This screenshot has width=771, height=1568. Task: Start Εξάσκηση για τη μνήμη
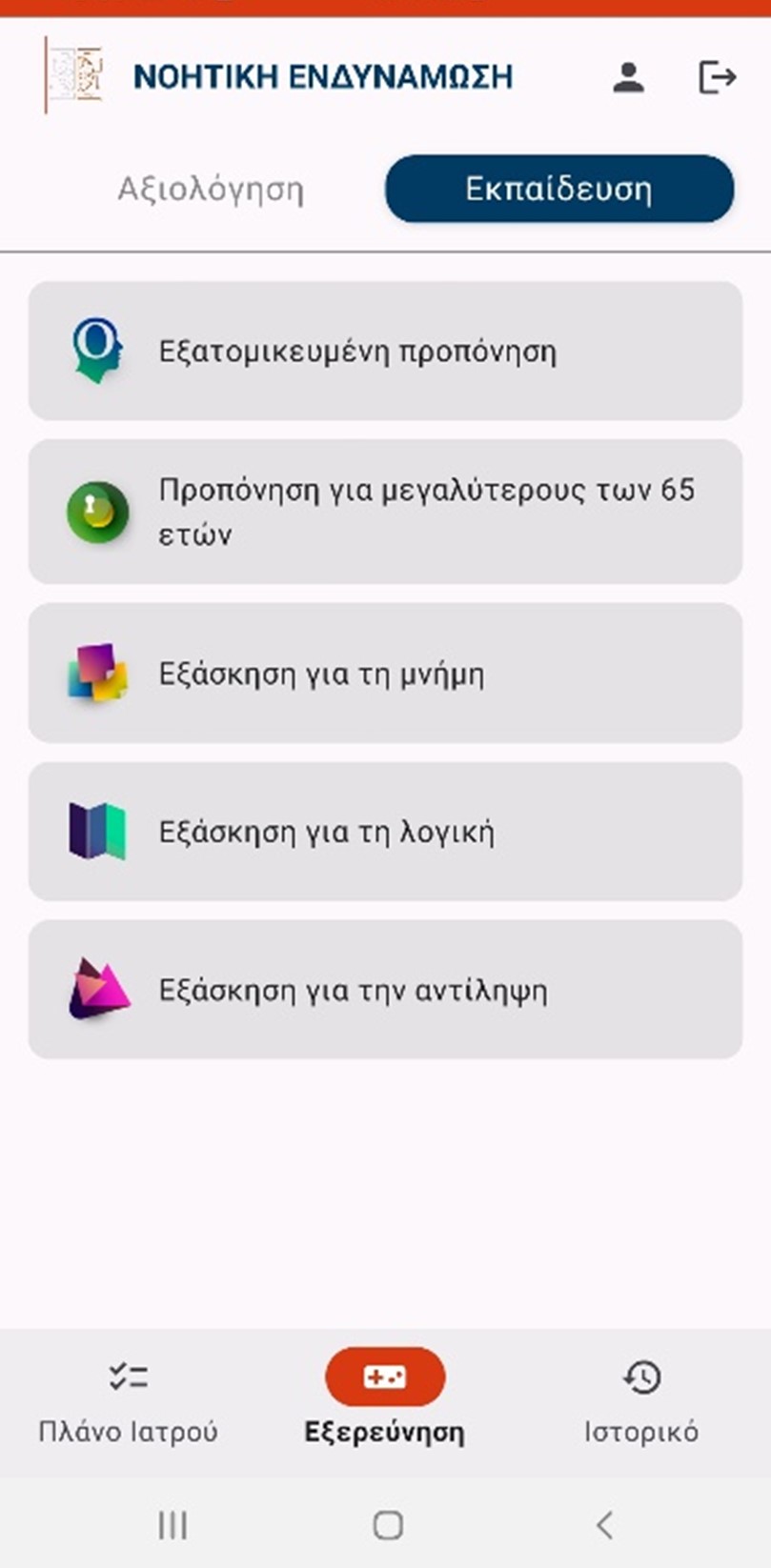[385, 673]
